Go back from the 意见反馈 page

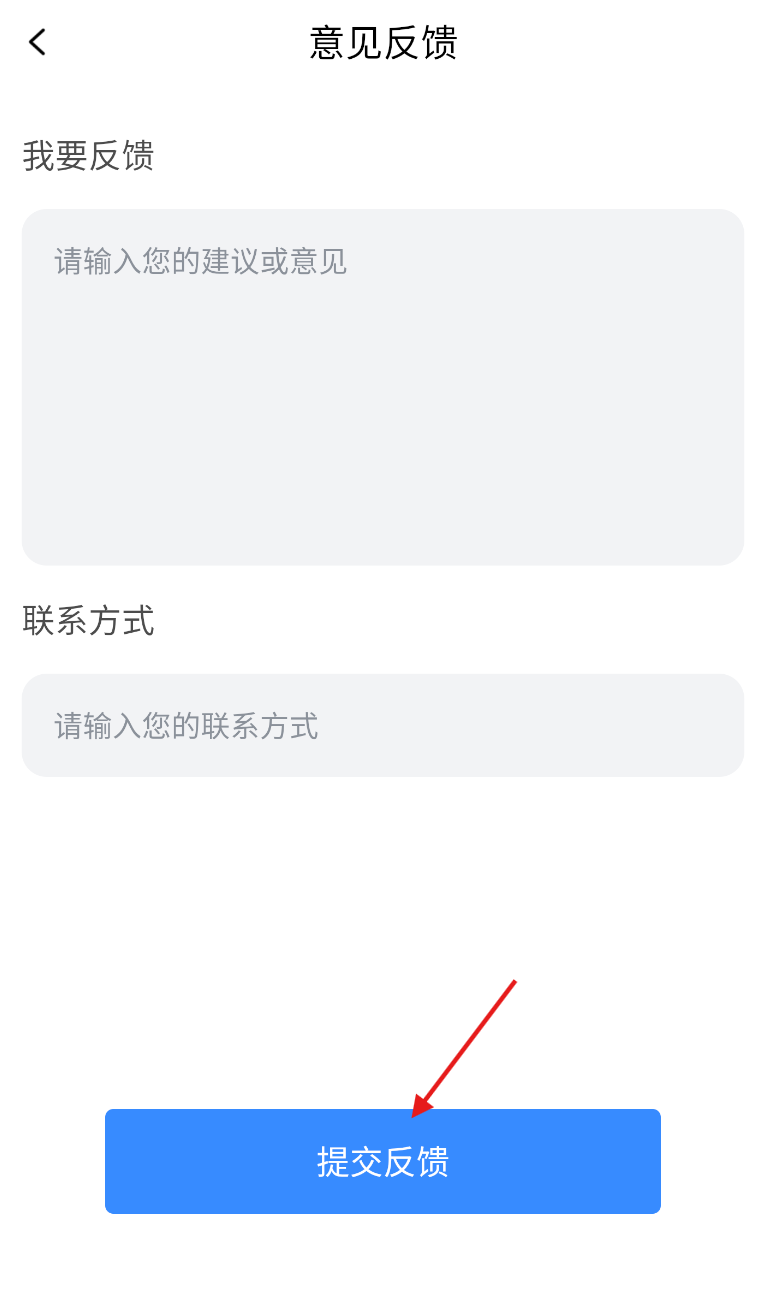(38, 43)
